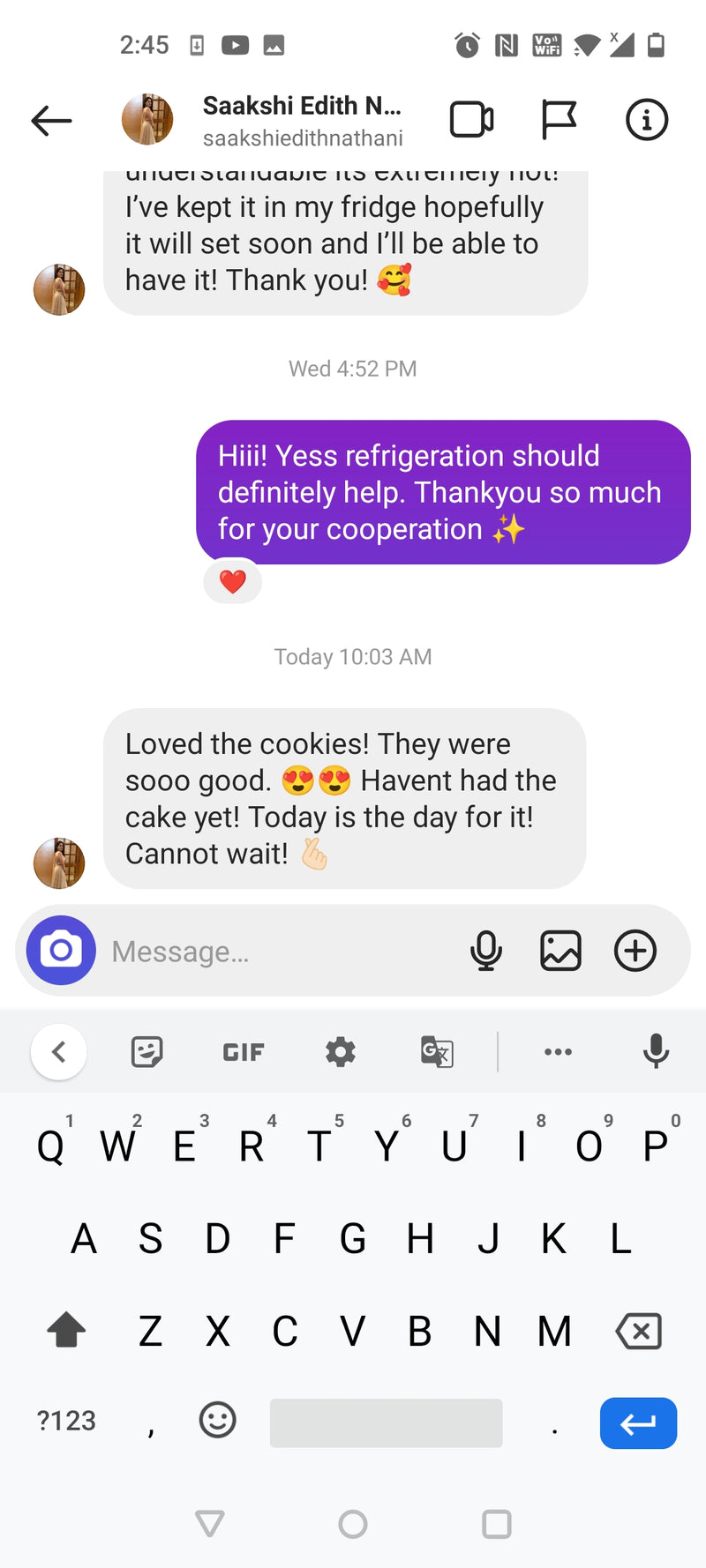This screenshot has width=706, height=1568.
Task: Tap the keyboard backspace key
Action: click(x=639, y=1331)
